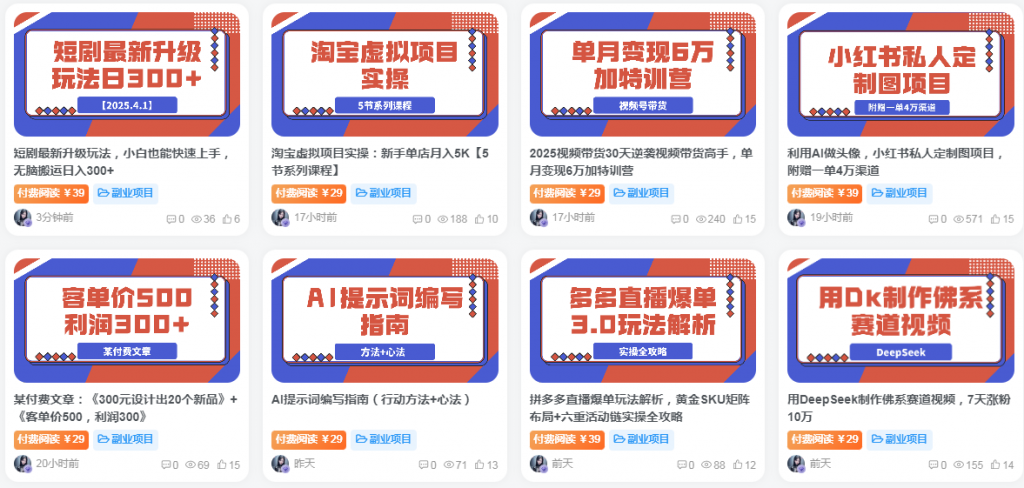This screenshot has width=1024, height=488.
Task: Select 付费阅读 ¥29 badge on DeepSeek post
Action: tap(825, 439)
